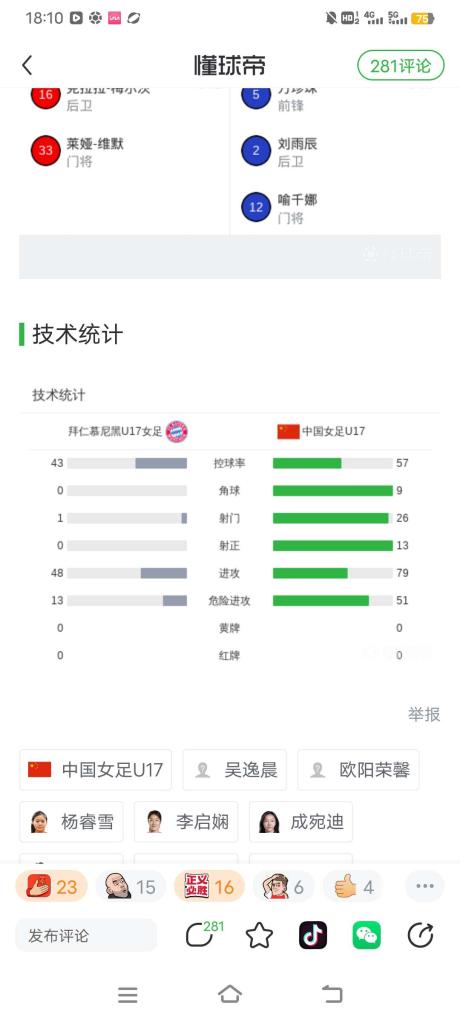Open the comment bubble with 281 count
Screen dimensions: 460x1022
point(203,935)
